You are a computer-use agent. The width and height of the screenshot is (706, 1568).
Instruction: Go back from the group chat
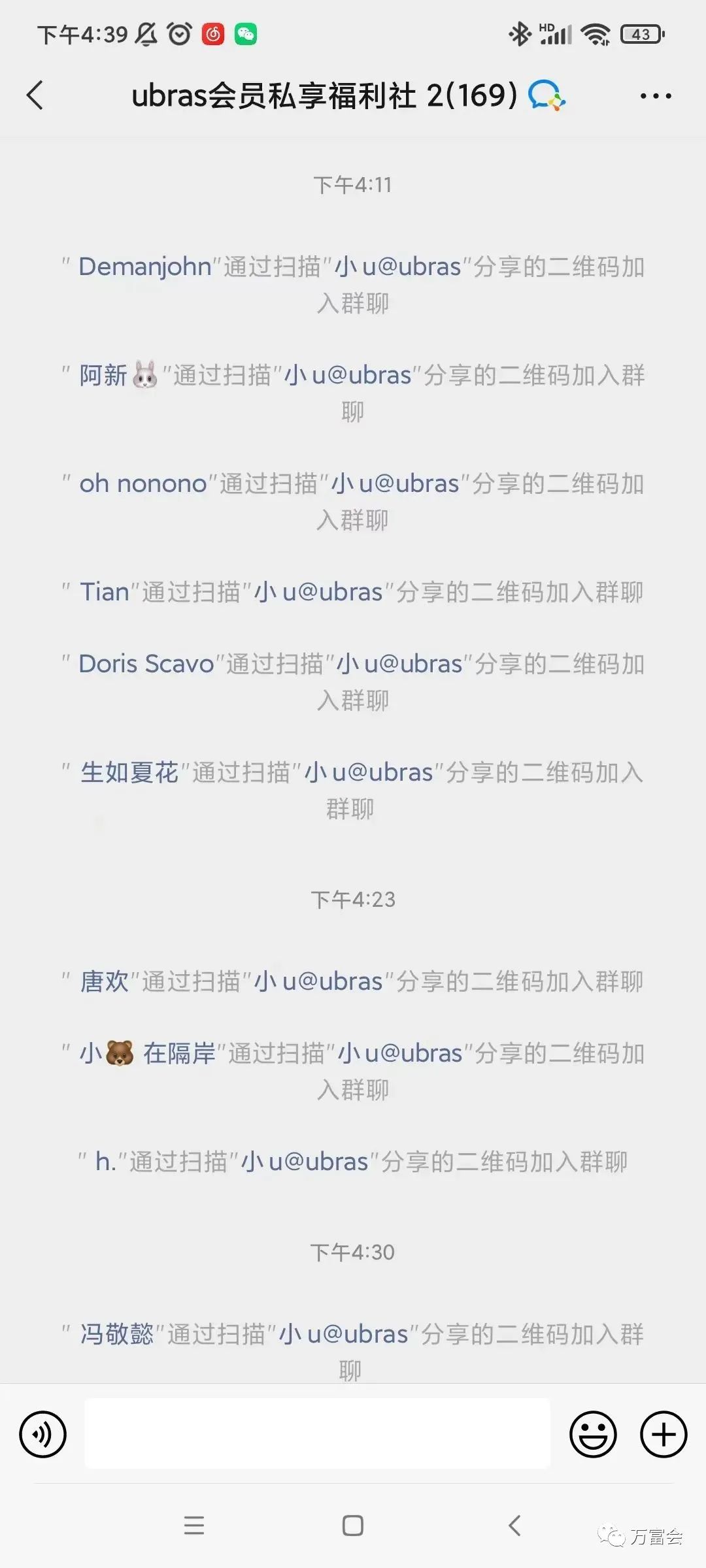(35, 95)
